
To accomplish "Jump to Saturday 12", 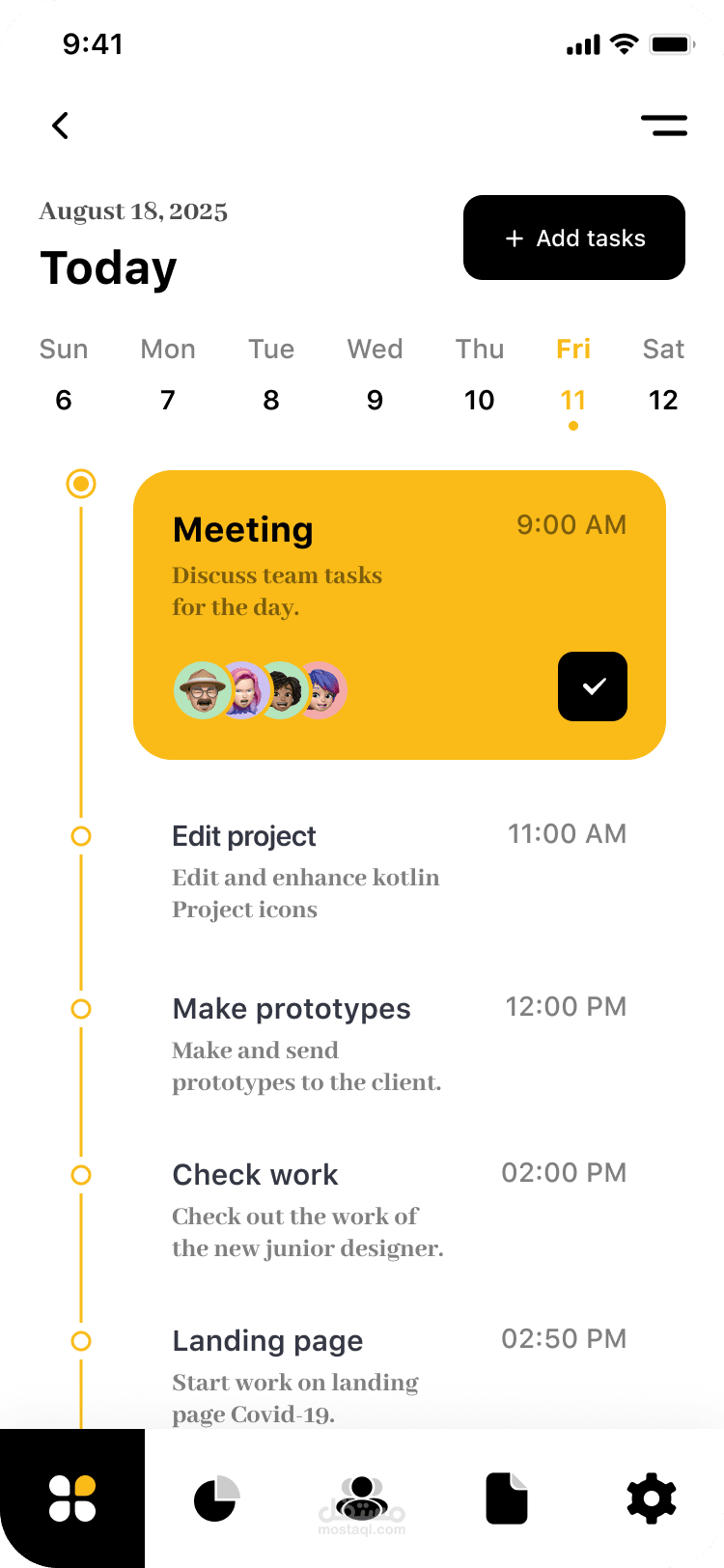I will [663, 375].
